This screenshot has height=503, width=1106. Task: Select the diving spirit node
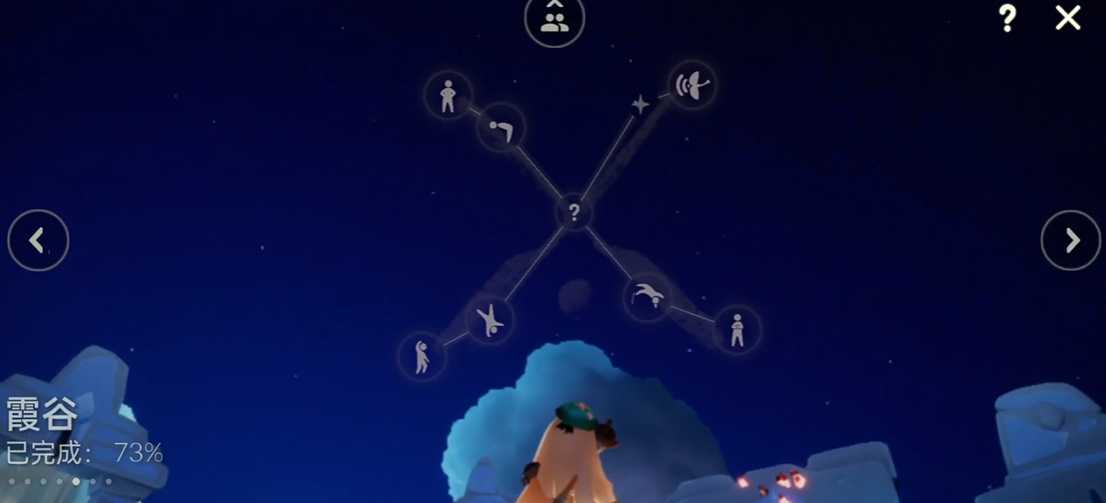[x=649, y=297]
